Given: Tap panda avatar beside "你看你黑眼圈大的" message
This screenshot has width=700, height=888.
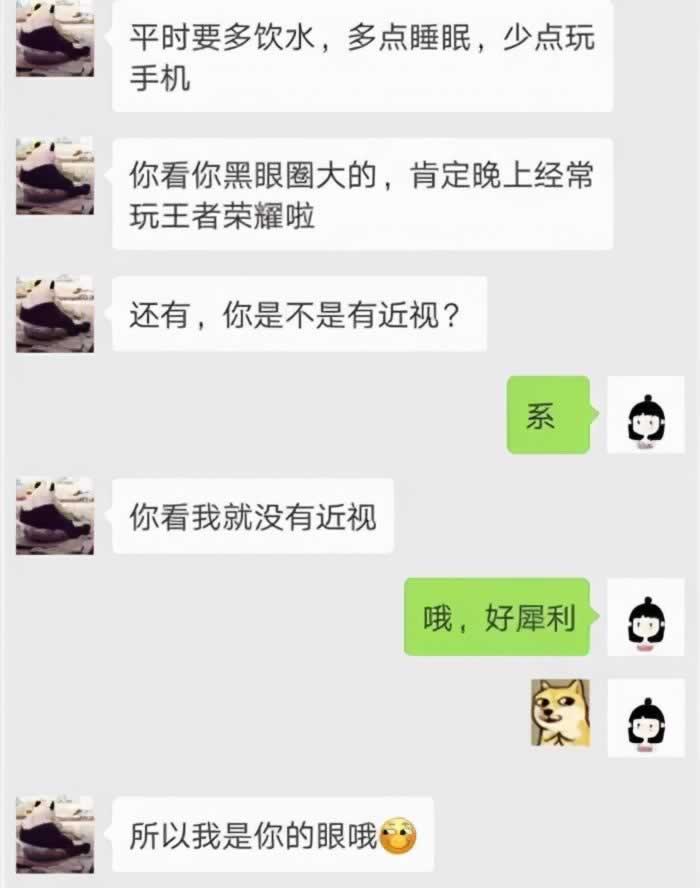Looking at the screenshot, I should point(55,176).
